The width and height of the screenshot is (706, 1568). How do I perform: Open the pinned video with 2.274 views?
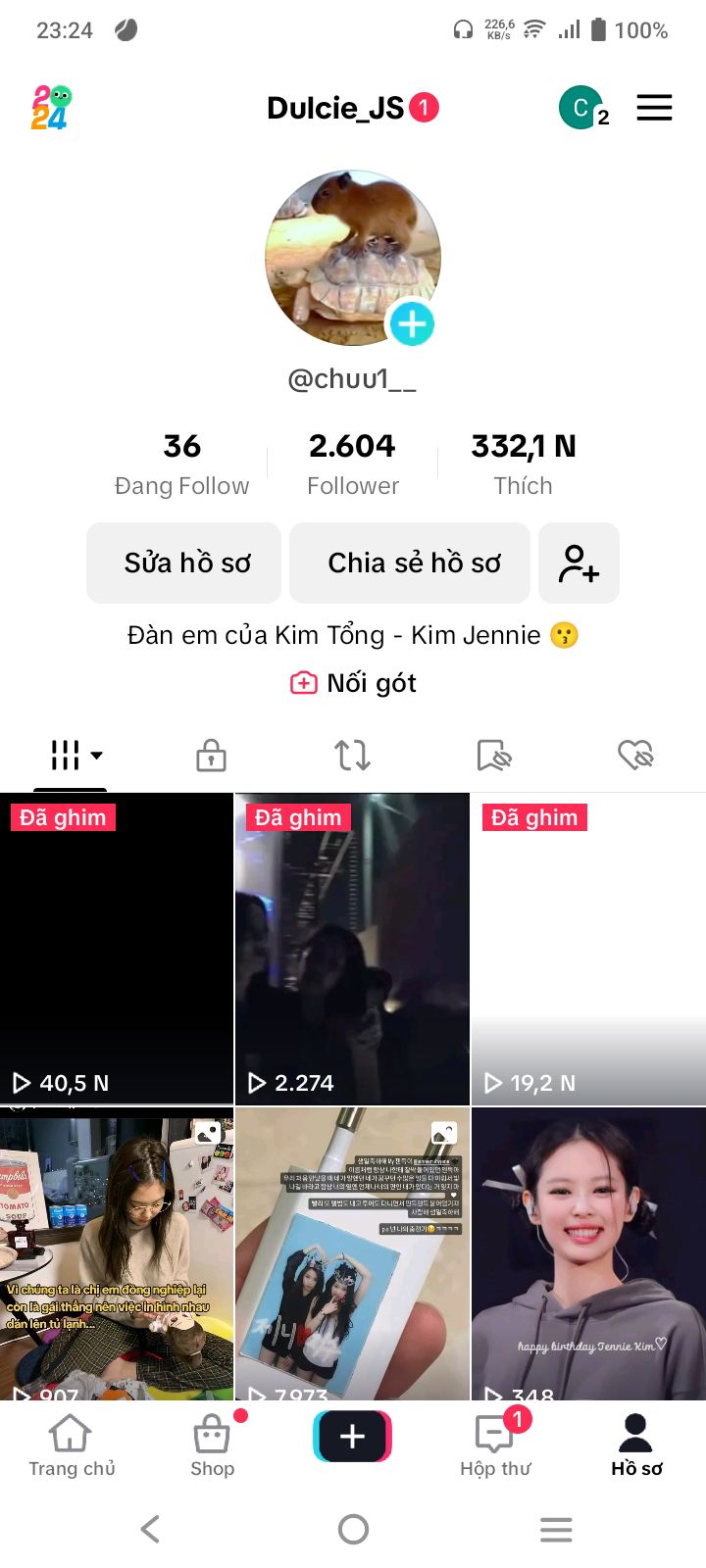point(352,949)
